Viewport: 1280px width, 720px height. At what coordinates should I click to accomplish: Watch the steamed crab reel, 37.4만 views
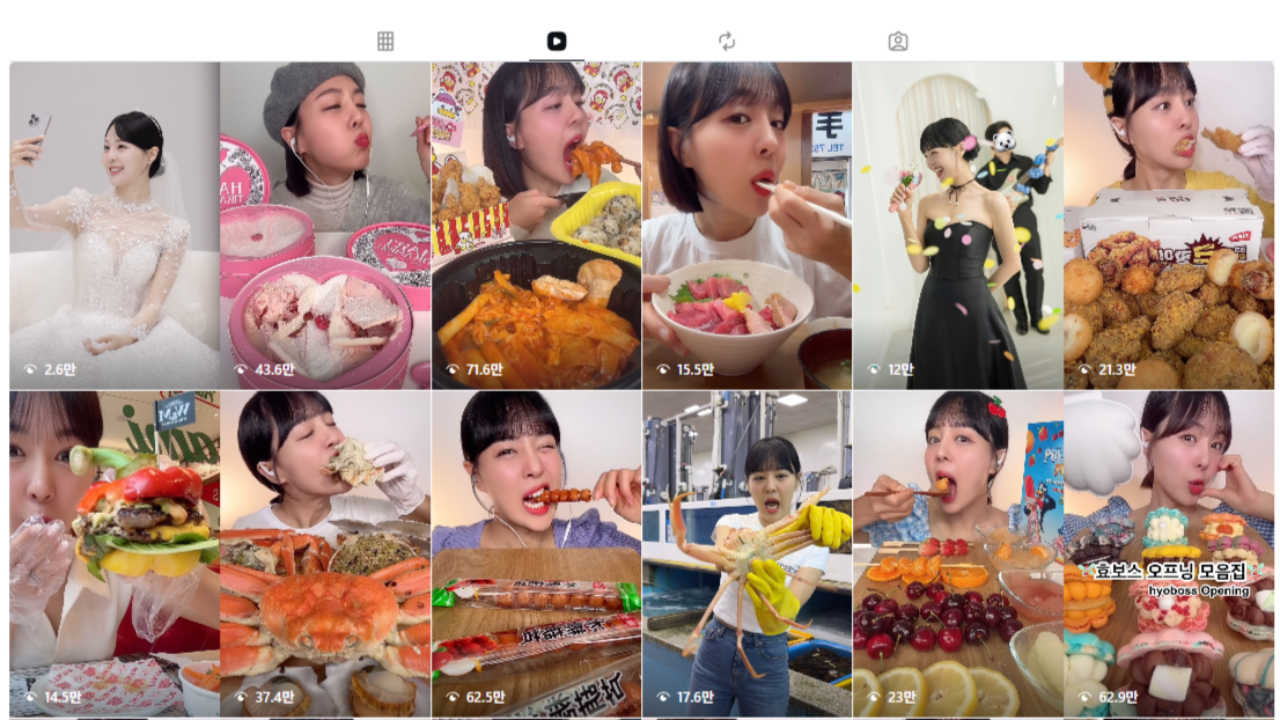pyautogui.click(x=325, y=553)
